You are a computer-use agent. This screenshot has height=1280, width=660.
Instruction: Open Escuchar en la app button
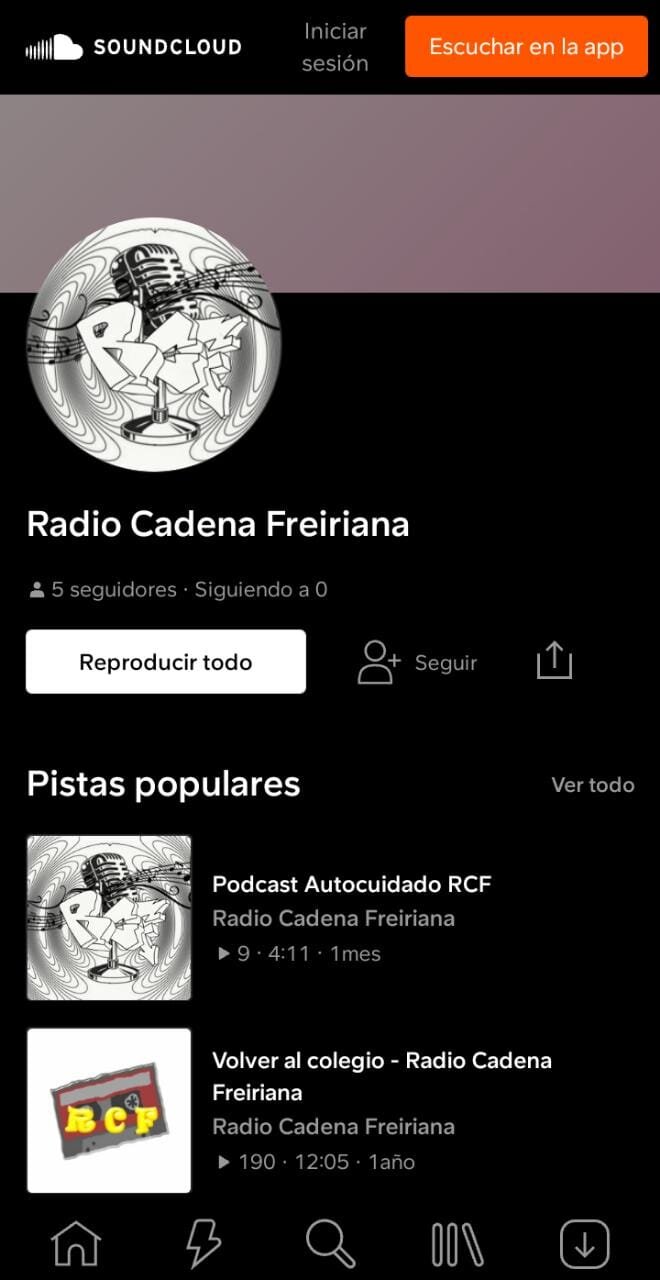click(x=526, y=47)
